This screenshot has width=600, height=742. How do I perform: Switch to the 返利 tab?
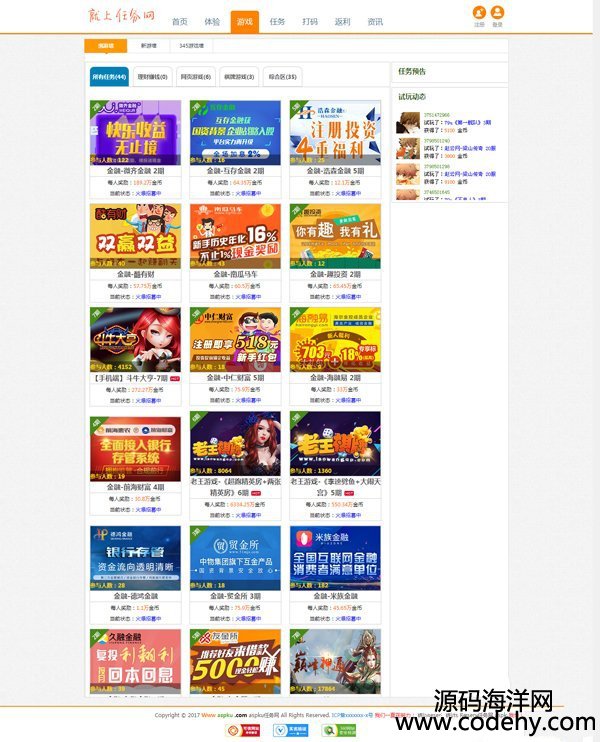tap(342, 21)
